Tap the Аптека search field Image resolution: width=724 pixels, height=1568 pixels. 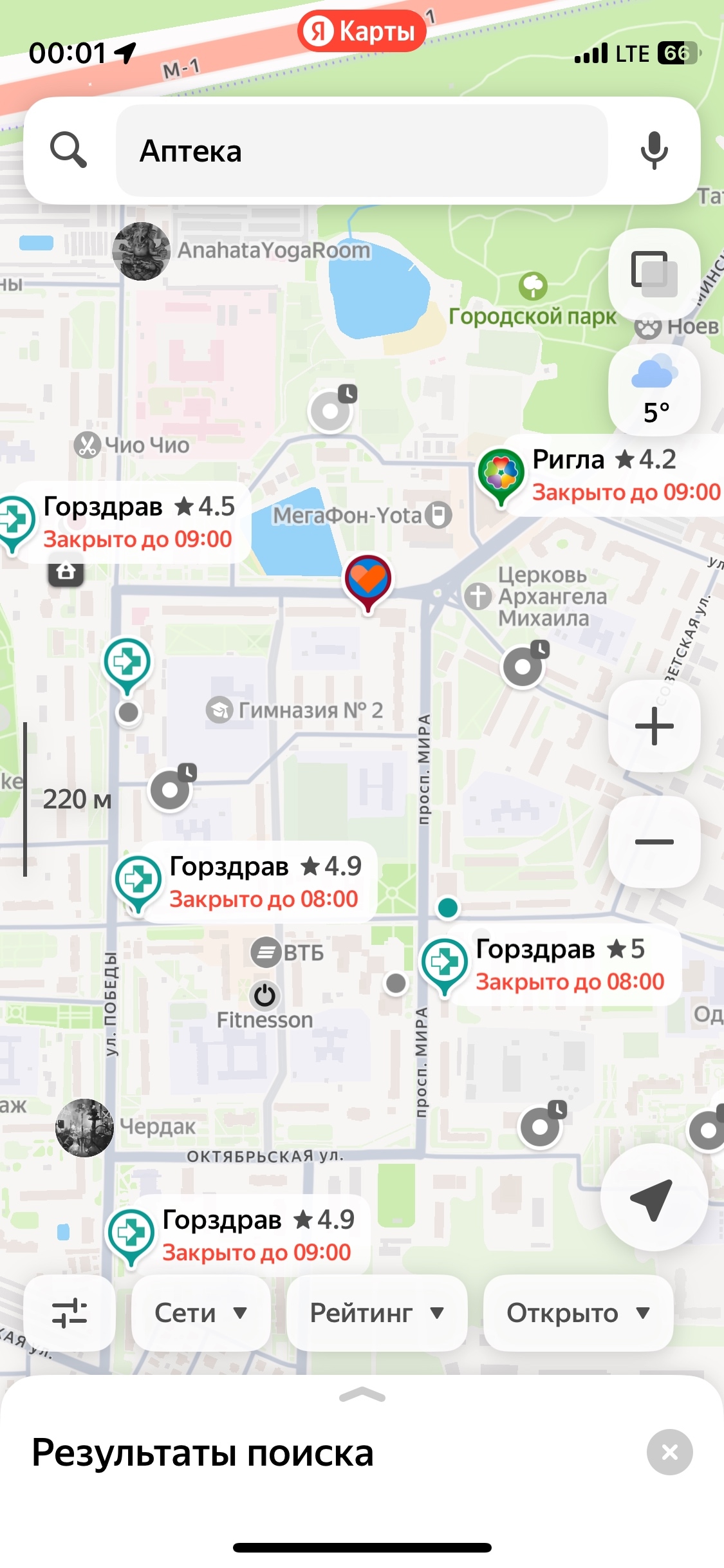(x=360, y=151)
